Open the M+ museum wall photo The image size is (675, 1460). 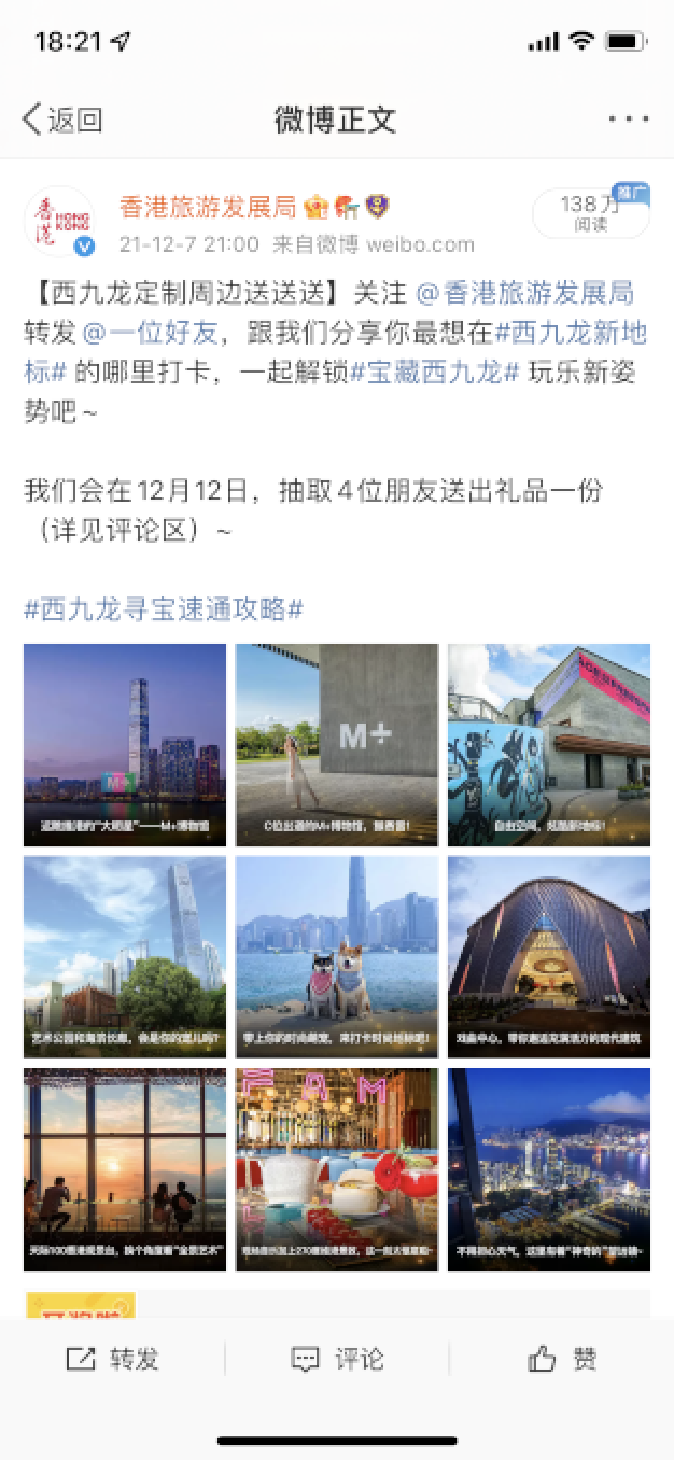[337, 745]
